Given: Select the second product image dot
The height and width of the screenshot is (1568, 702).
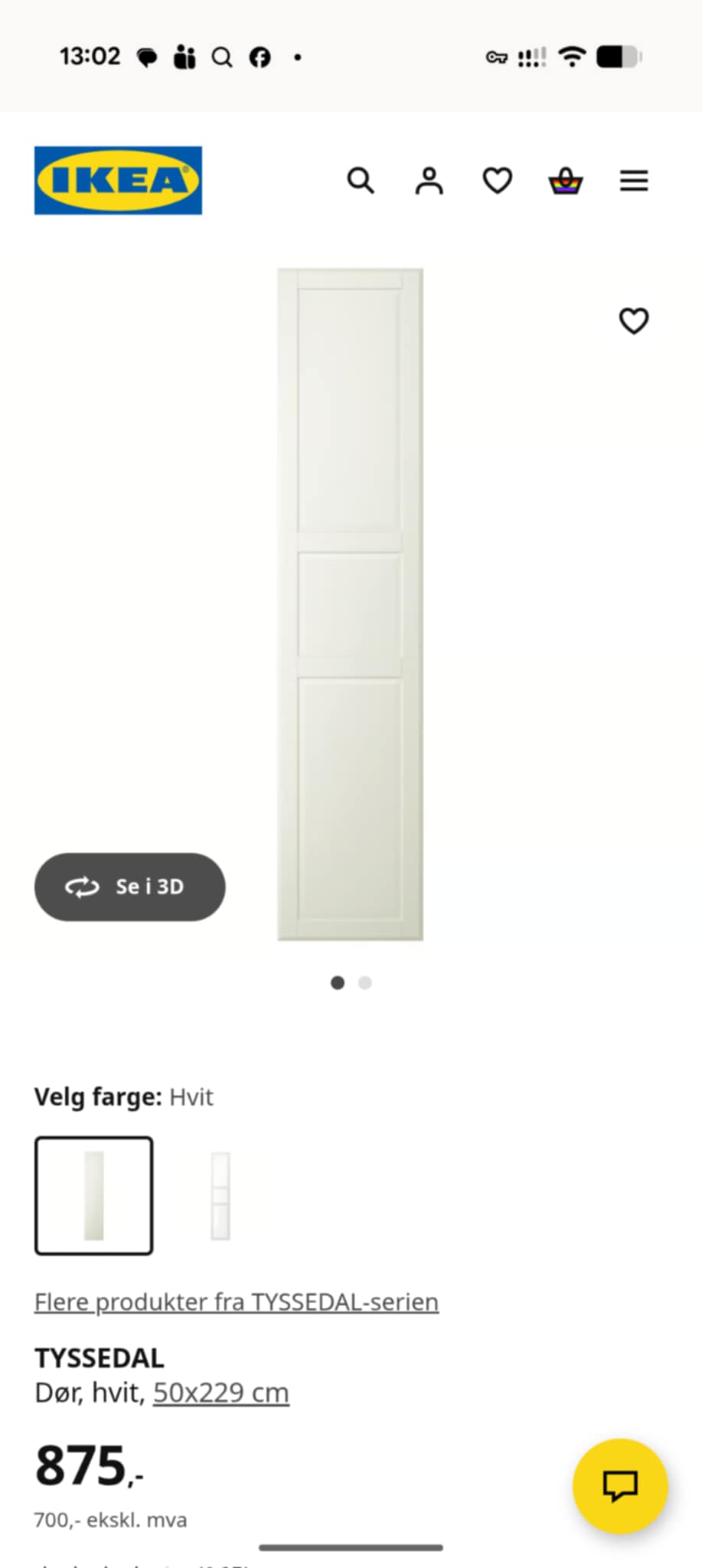Looking at the screenshot, I should coord(365,983).
